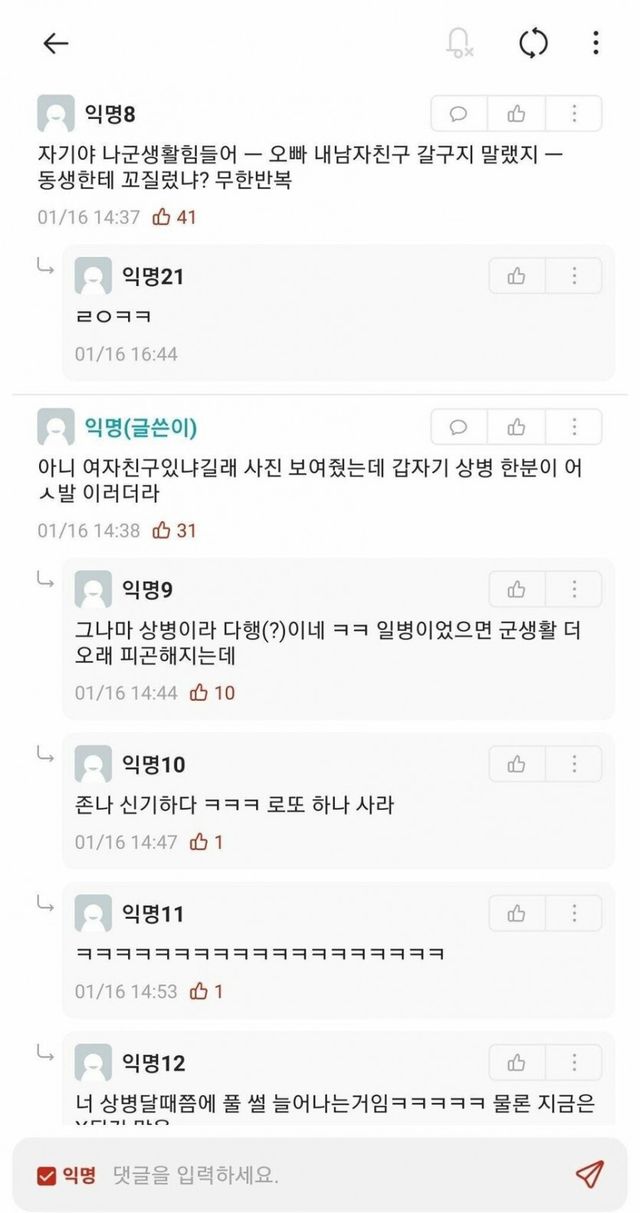Like 익명9's reply
The height and width of the screenshot is (1213, 640).
[x=517, y=590]
